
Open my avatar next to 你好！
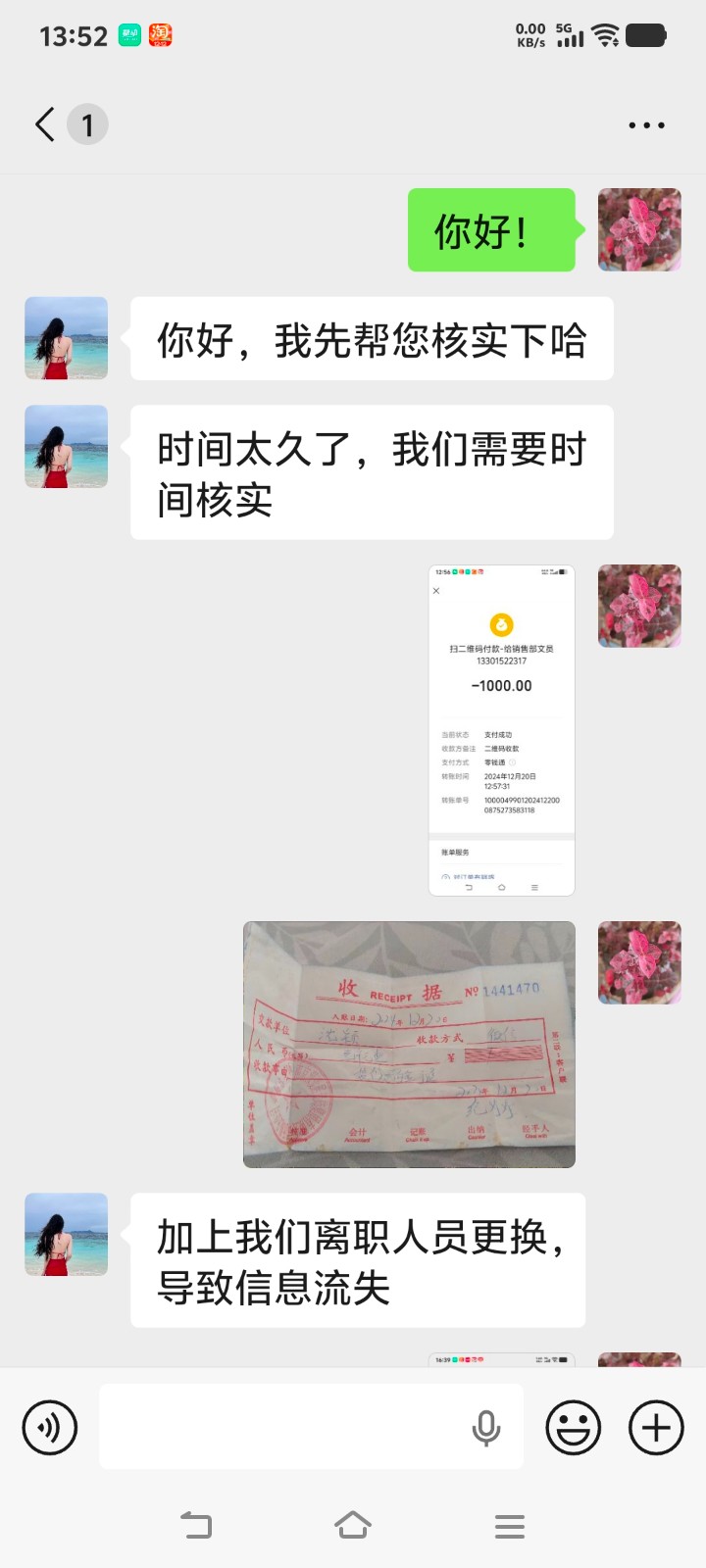click(639, 229)
